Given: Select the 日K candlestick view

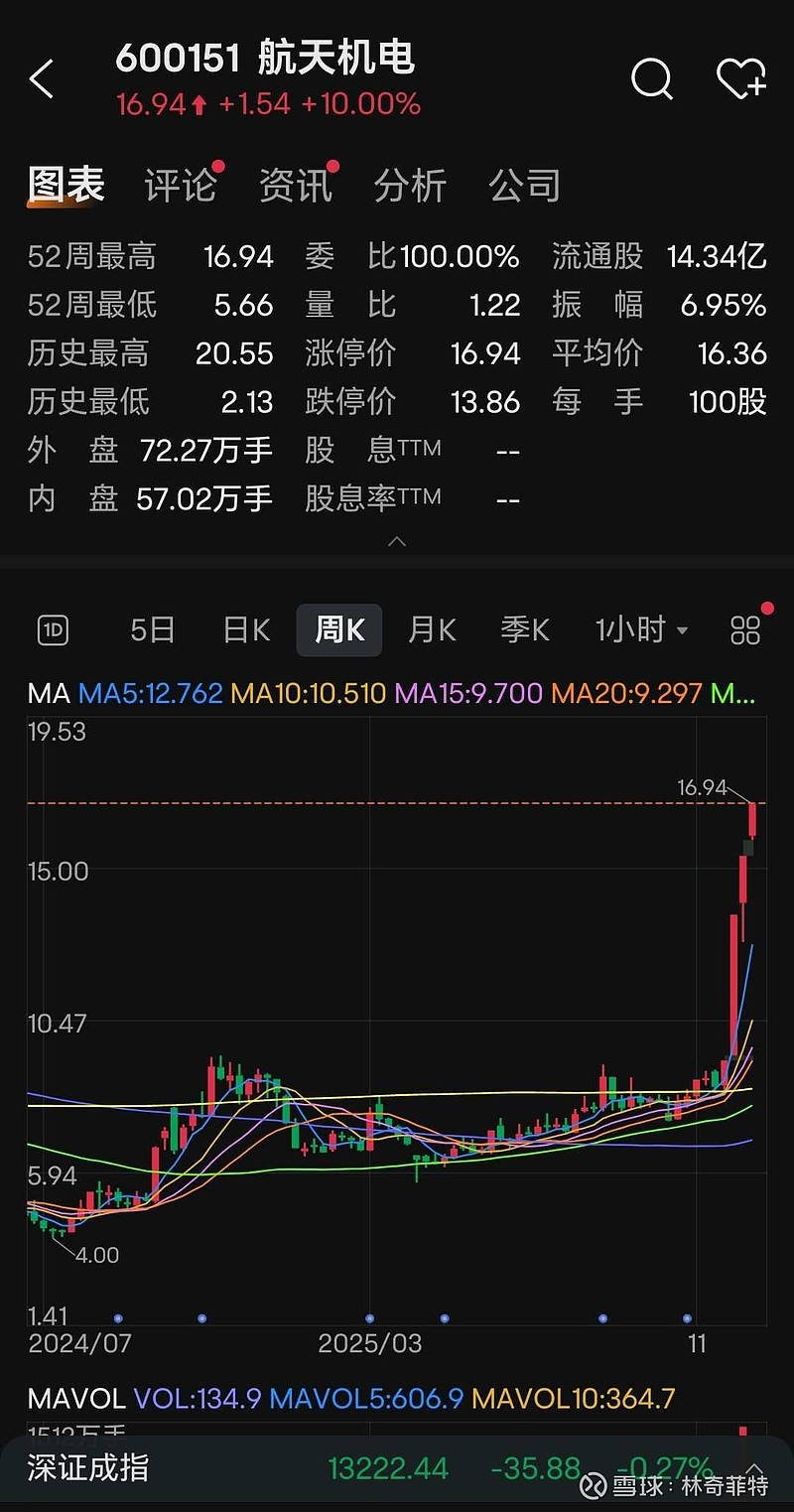Looking at the screenshot, I should click(x=244, y=630).
